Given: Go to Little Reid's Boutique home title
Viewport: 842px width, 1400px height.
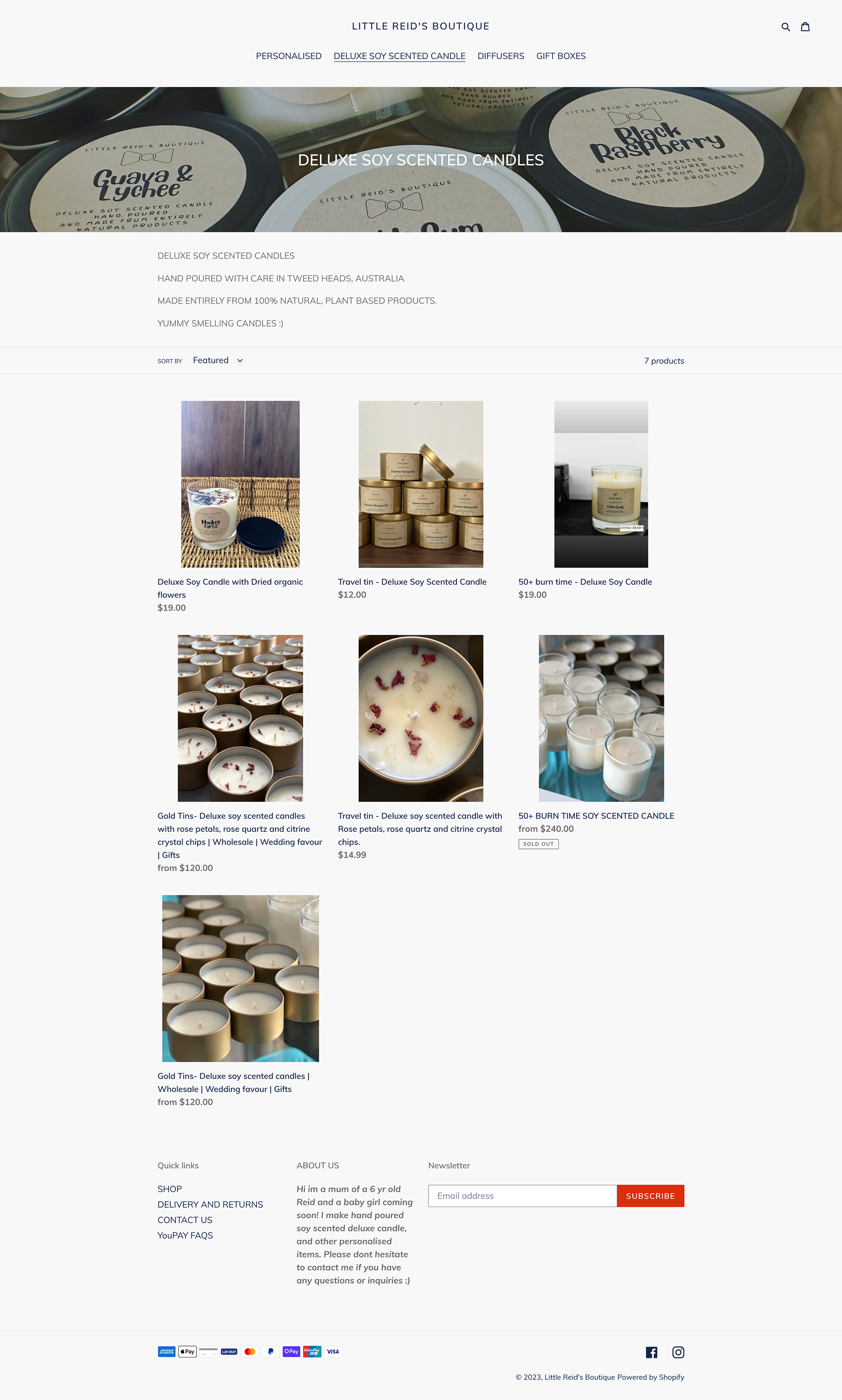Looking at the screenshot, I should 421,26.
